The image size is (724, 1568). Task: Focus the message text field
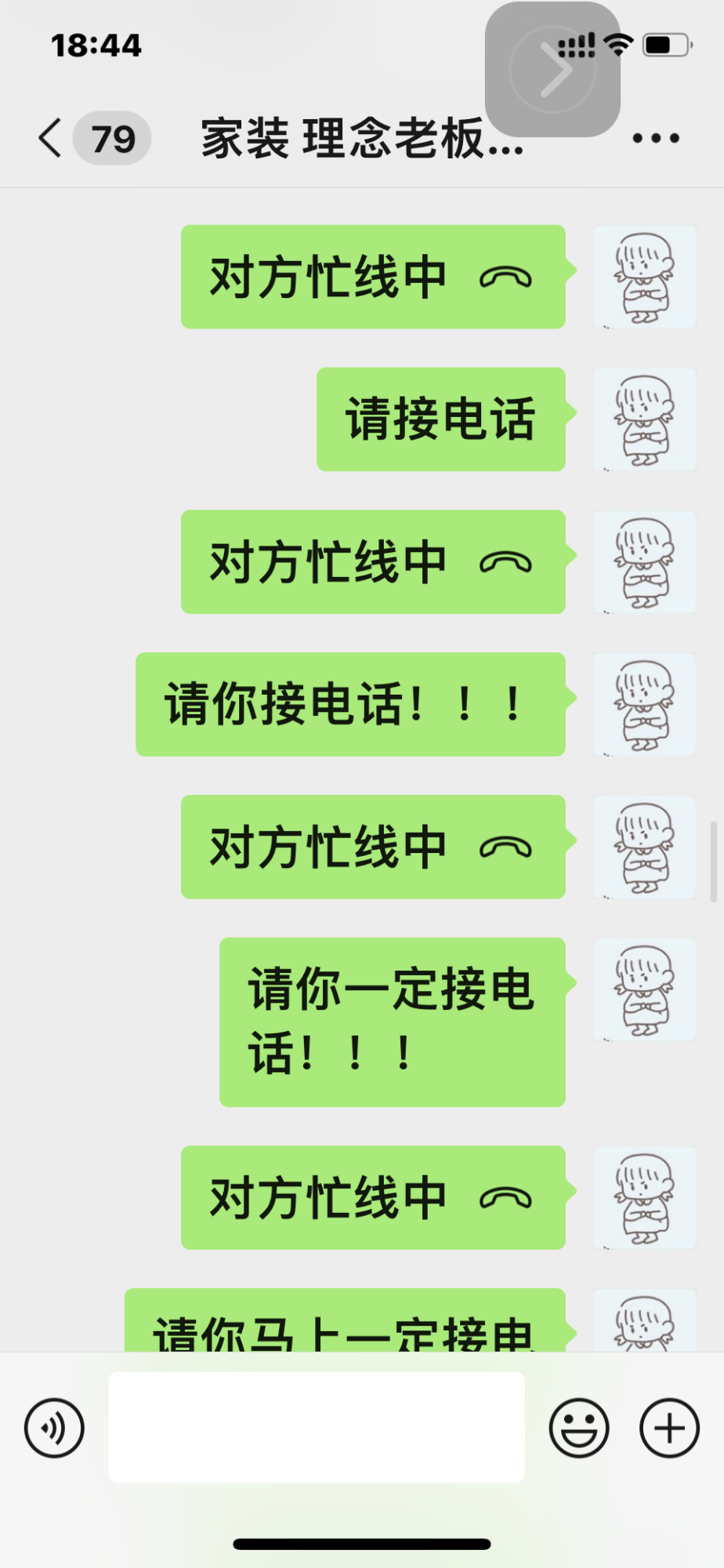pyautogui.click(x=317, y=1427)
